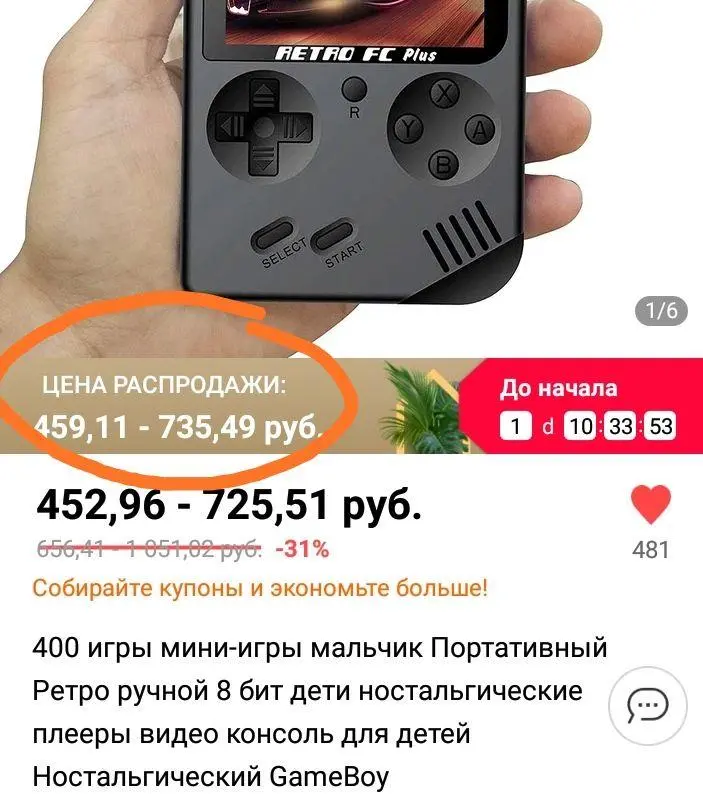The width and height of the screenshot is (703, 794).
Task: Open the chat bubble with the seller
Action: (648, 705)
